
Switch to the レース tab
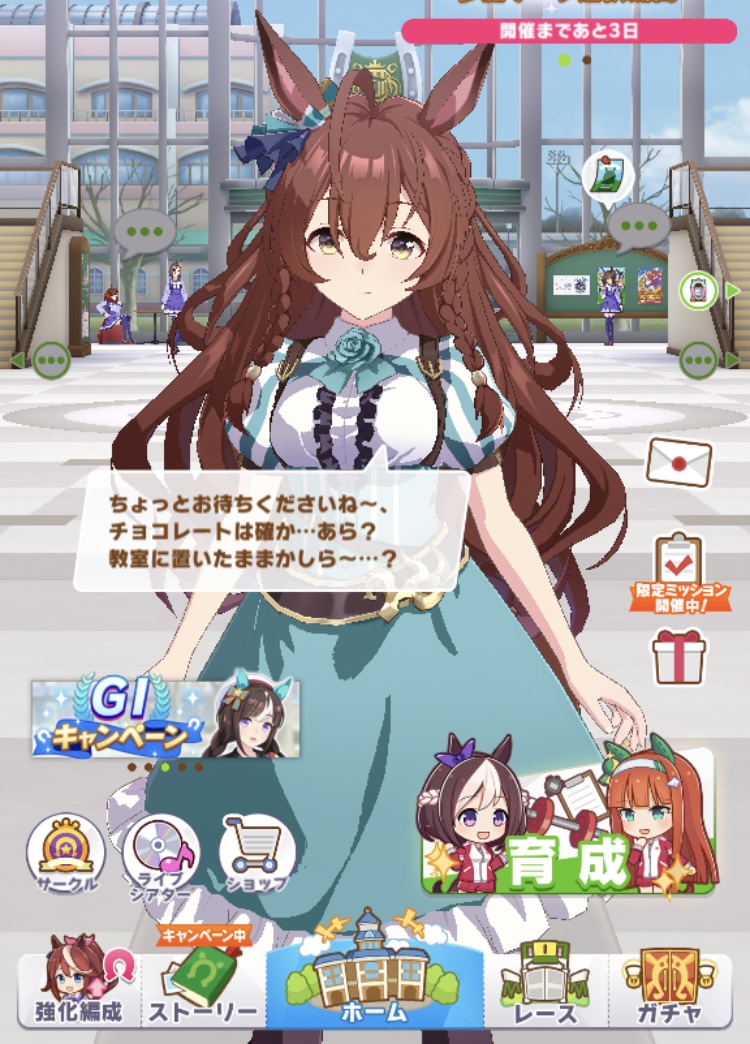545,987
